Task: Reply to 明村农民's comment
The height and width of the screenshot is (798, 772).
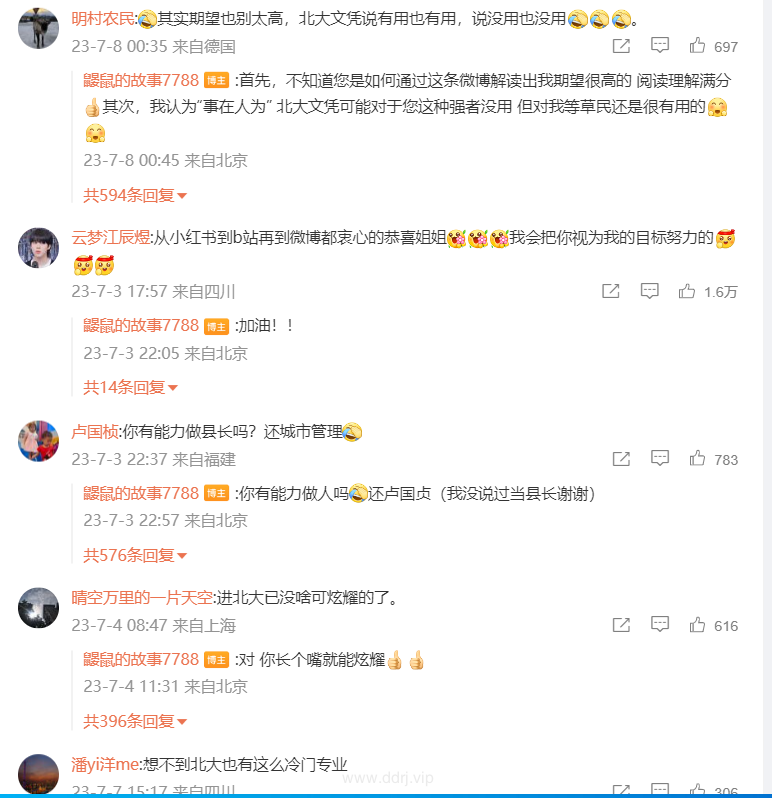Action: [660, 45]
